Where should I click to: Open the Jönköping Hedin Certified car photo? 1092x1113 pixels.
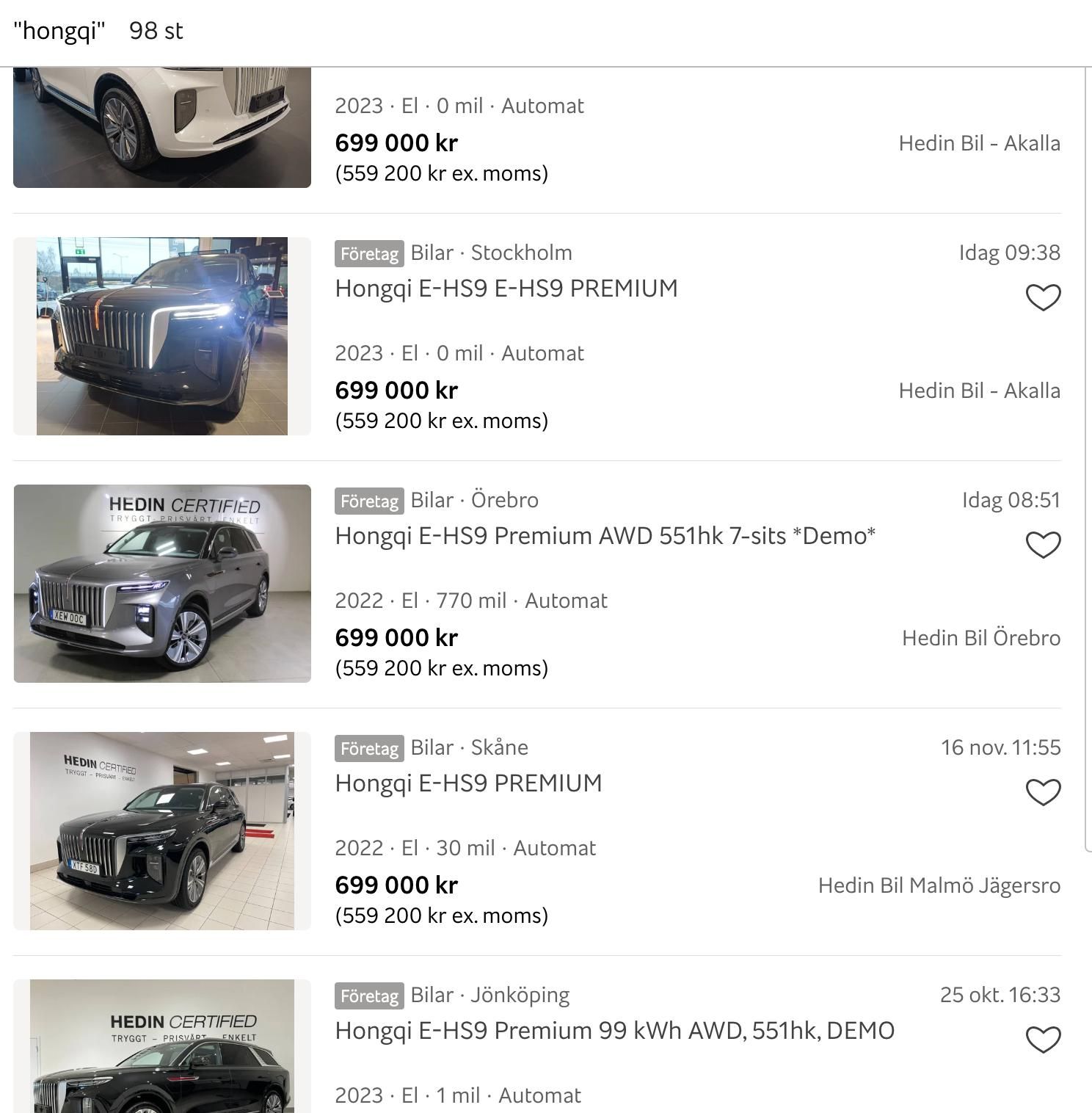pyautogui.click(x=162, y=1047)
